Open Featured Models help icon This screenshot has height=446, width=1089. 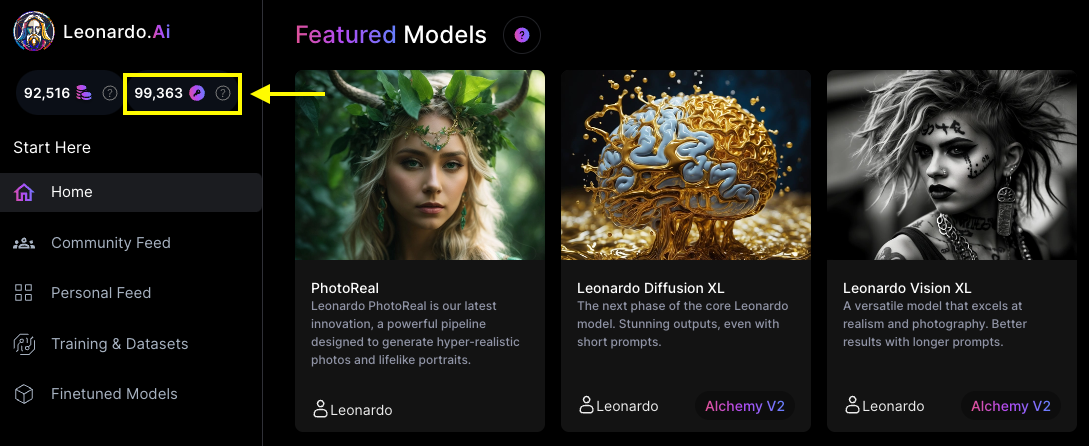pyautogui.click(x=521, y=35)
